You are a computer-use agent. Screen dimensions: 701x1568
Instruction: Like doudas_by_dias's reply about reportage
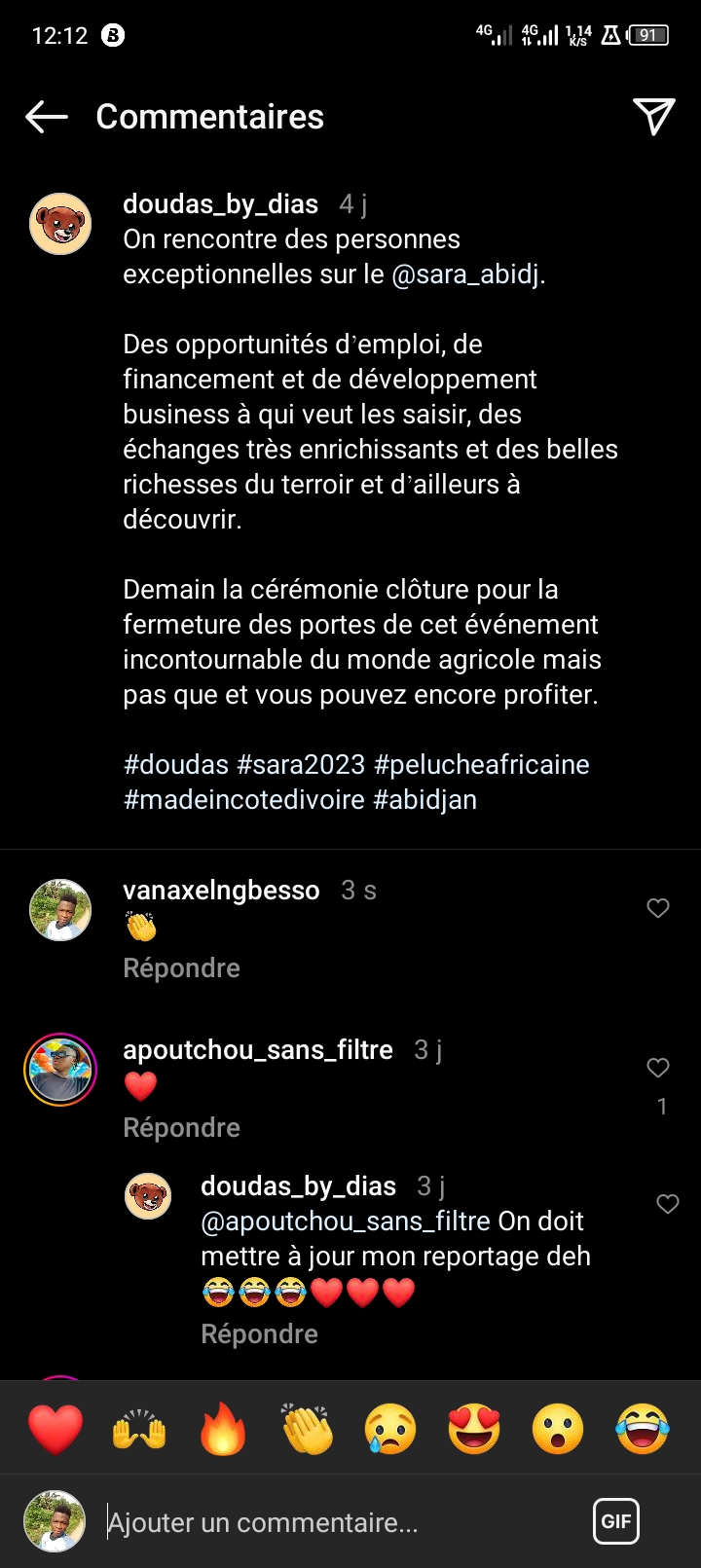point(668,1204)
